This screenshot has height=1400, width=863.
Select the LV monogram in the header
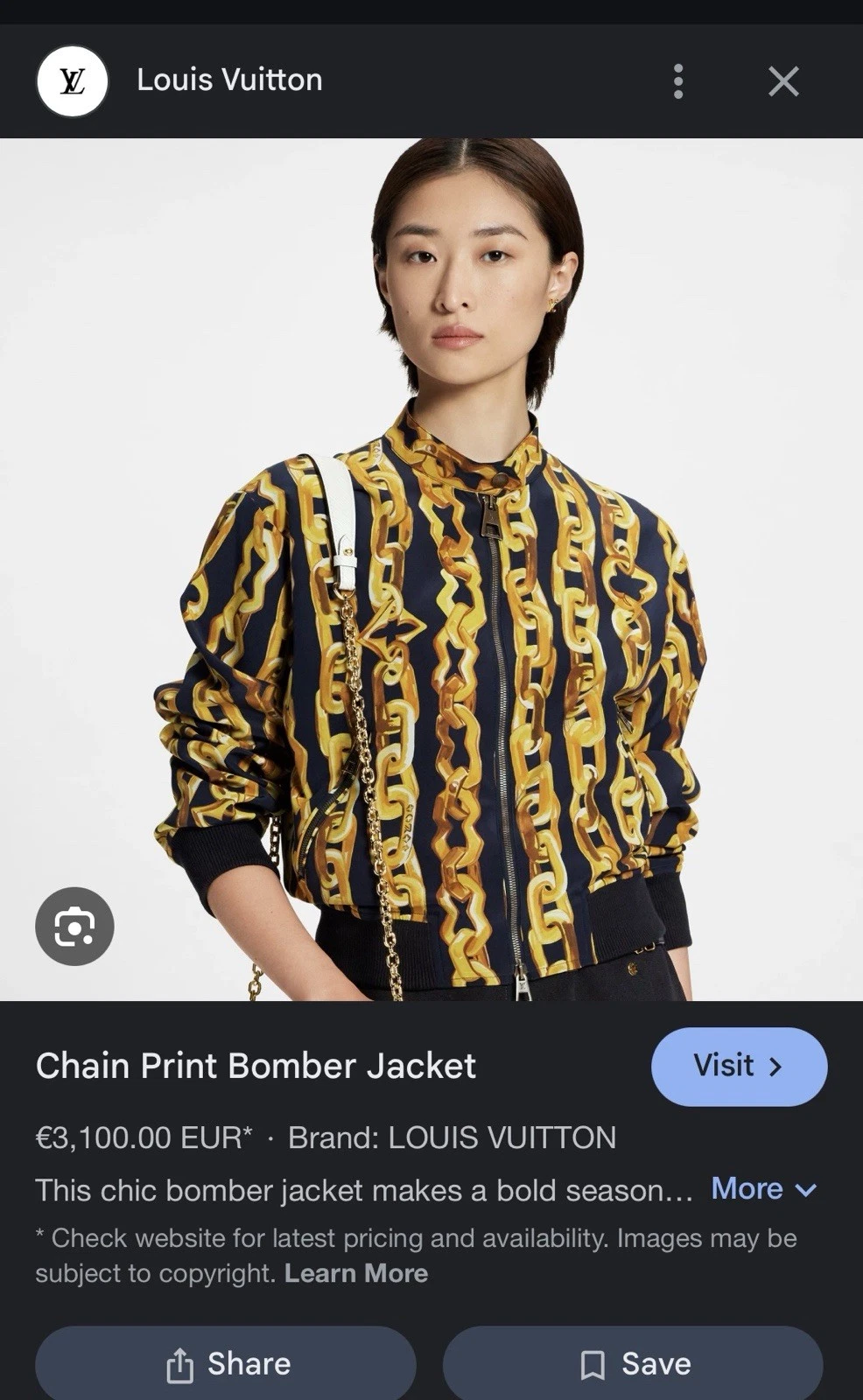pos(74,81)
